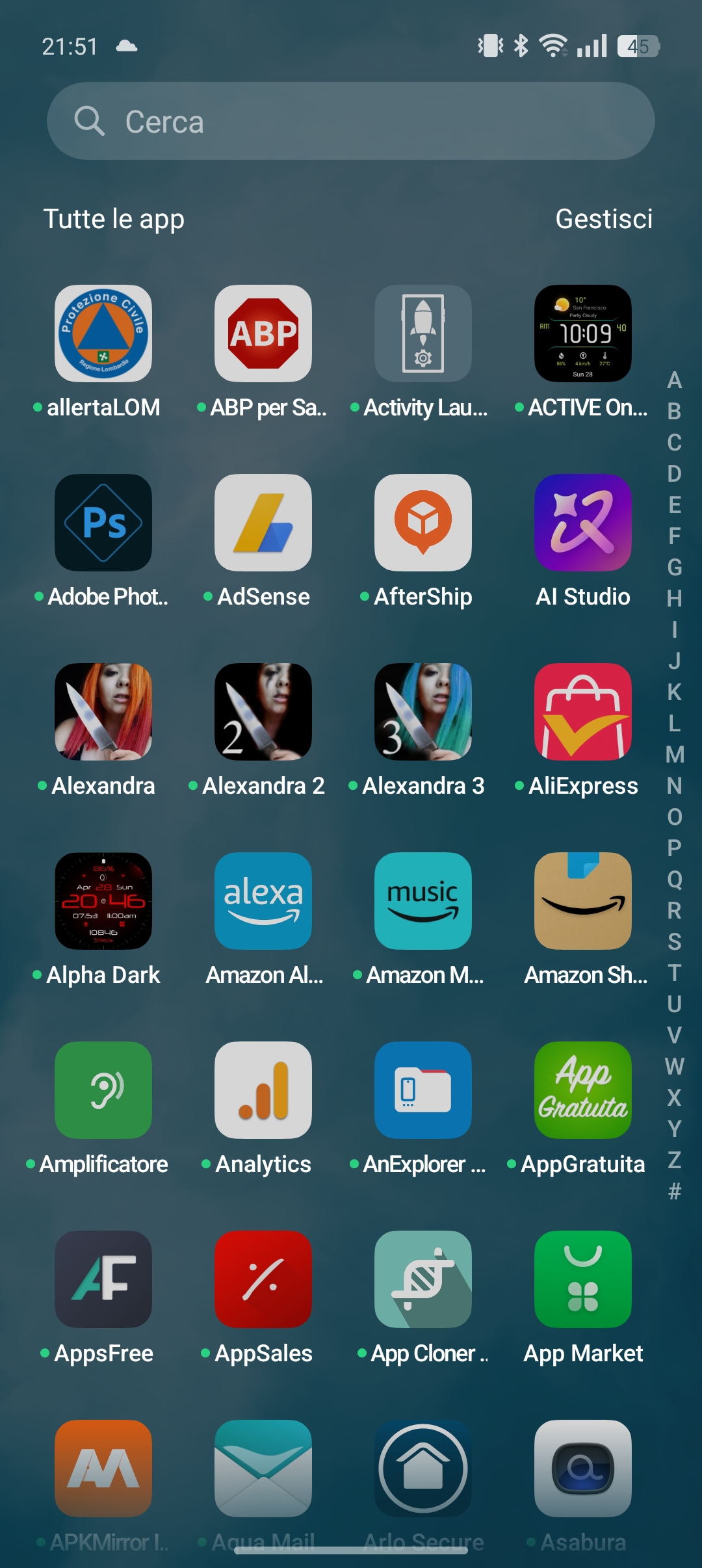Tap the Cerca search field

point(351,121)
